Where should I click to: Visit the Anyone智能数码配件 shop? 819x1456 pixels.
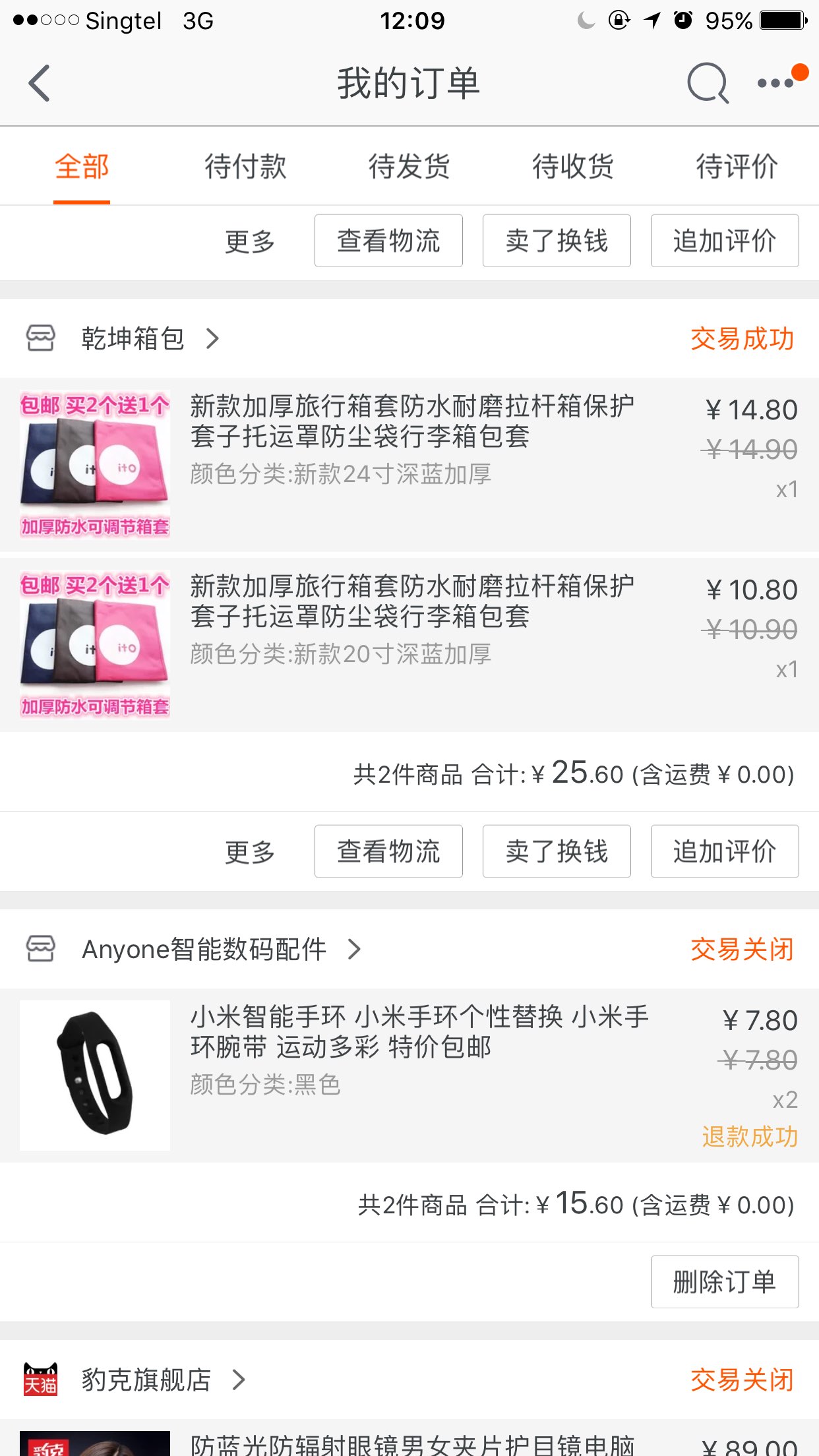coord(204,950)
